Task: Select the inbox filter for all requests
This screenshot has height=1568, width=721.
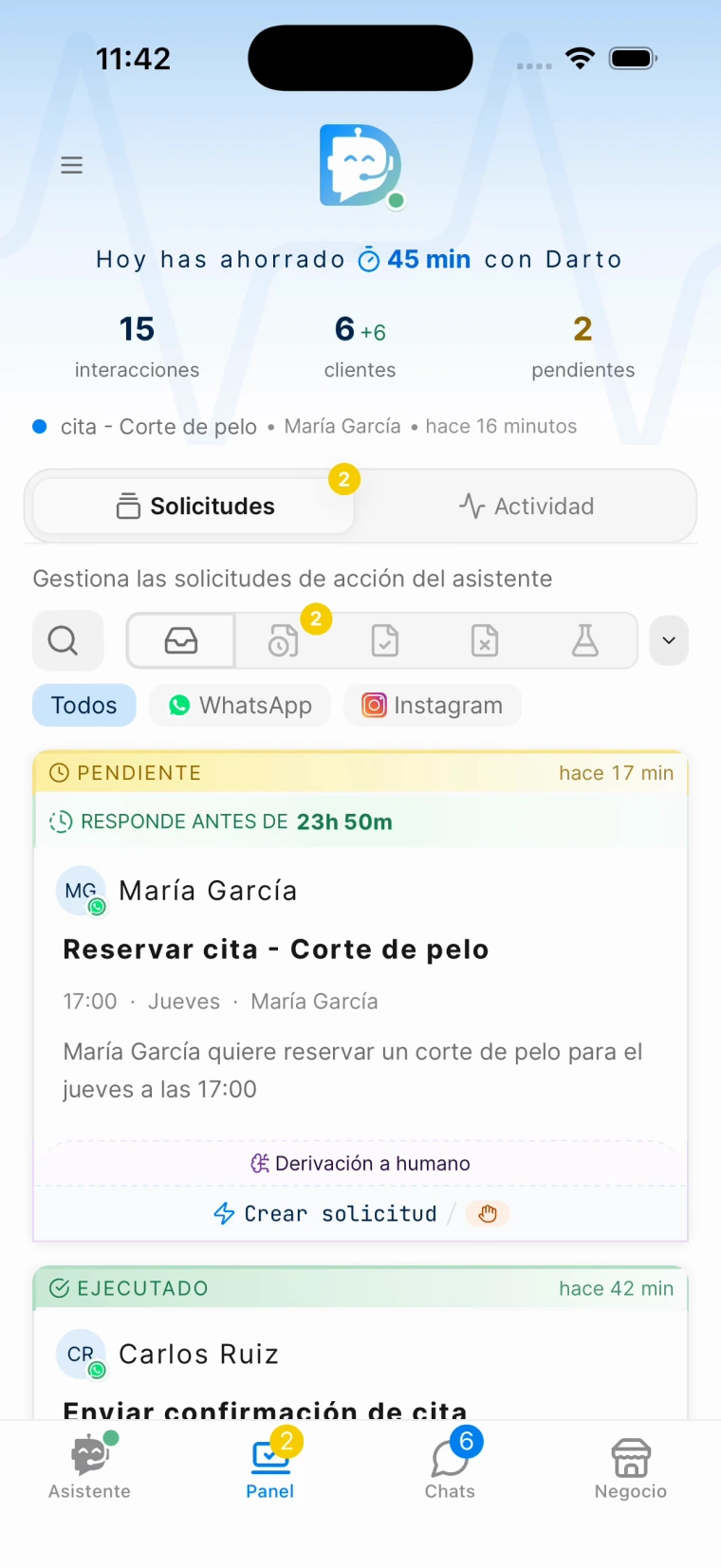Action: 179,640
